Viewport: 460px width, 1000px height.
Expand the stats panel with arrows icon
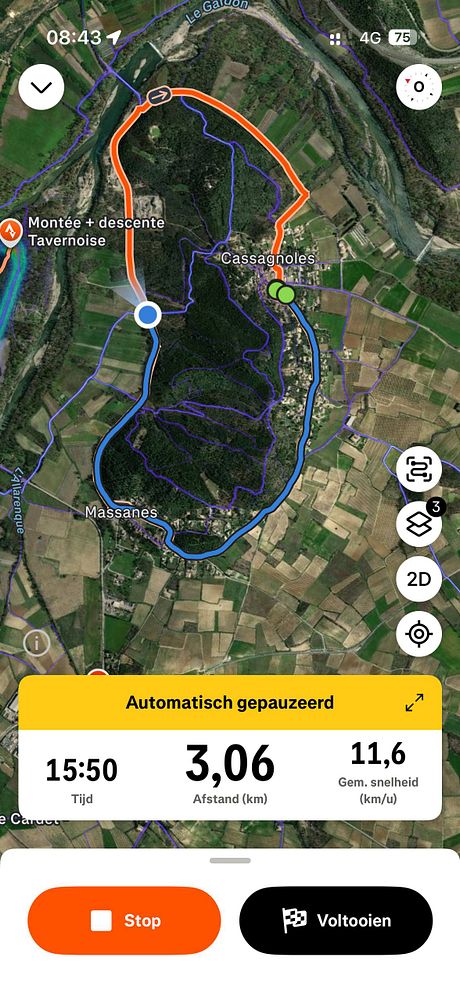coord(415,703)
